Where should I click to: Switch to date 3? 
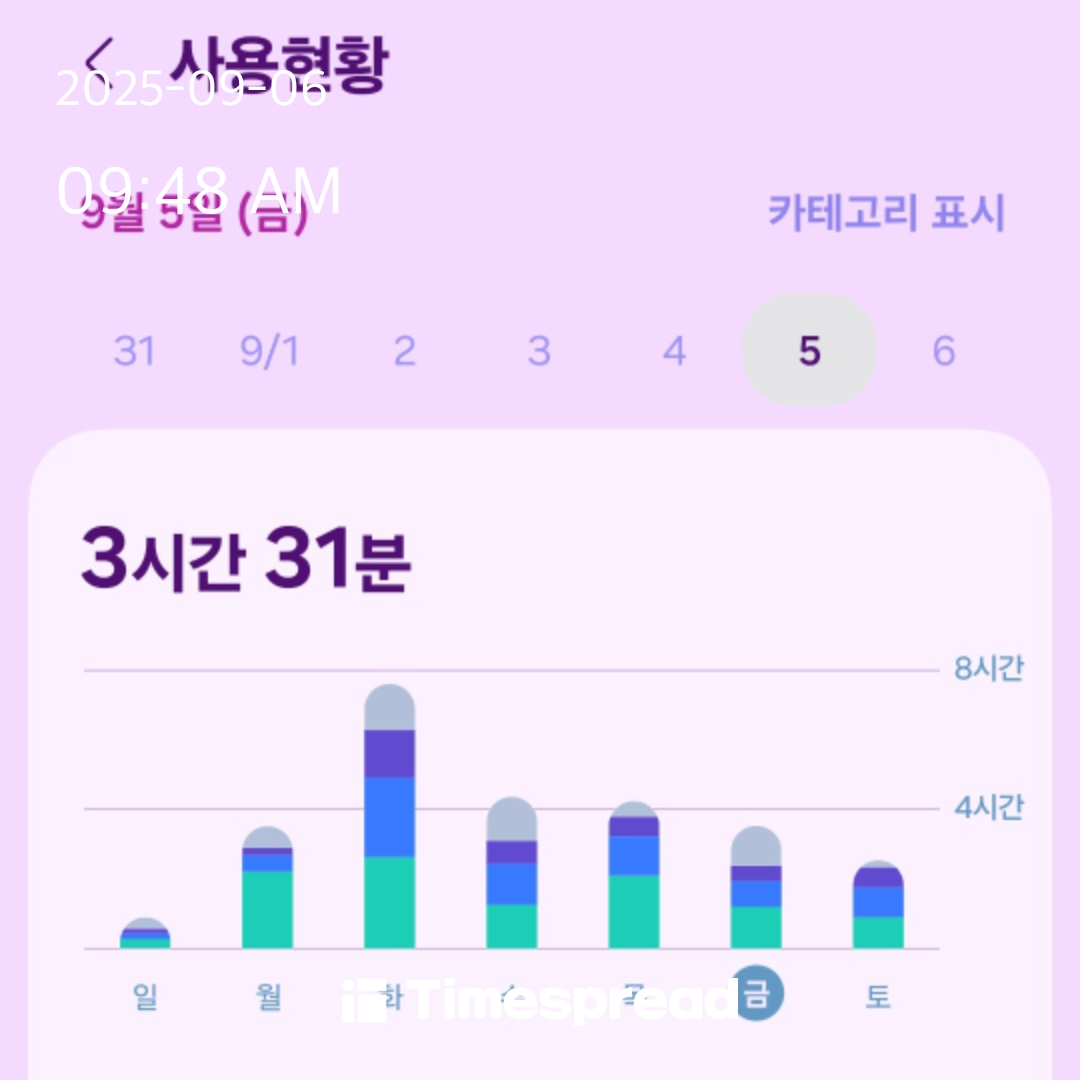pyautogui.click(x=539, y=351)
